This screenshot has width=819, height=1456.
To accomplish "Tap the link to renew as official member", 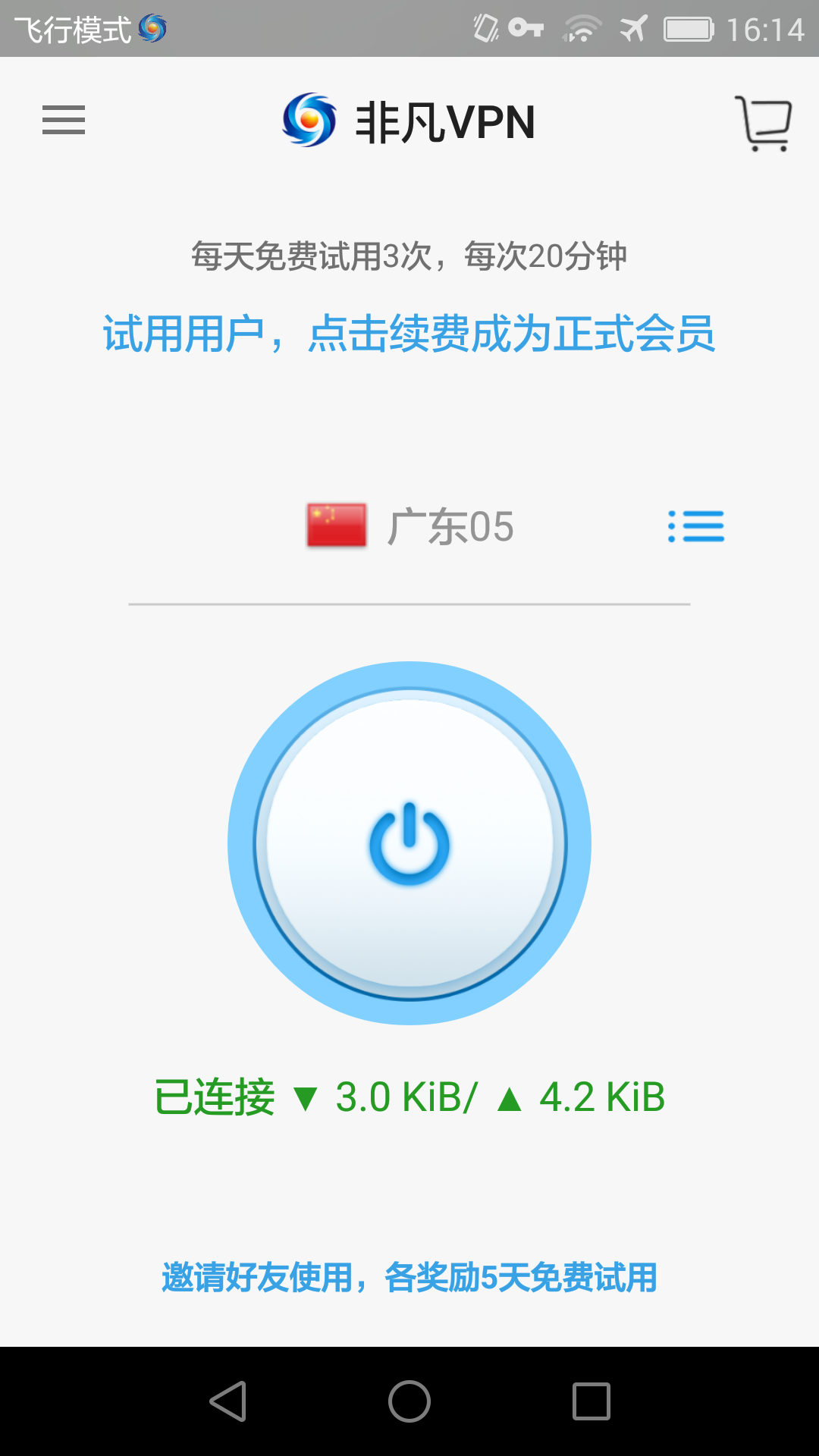I will (x=409, y=334).
